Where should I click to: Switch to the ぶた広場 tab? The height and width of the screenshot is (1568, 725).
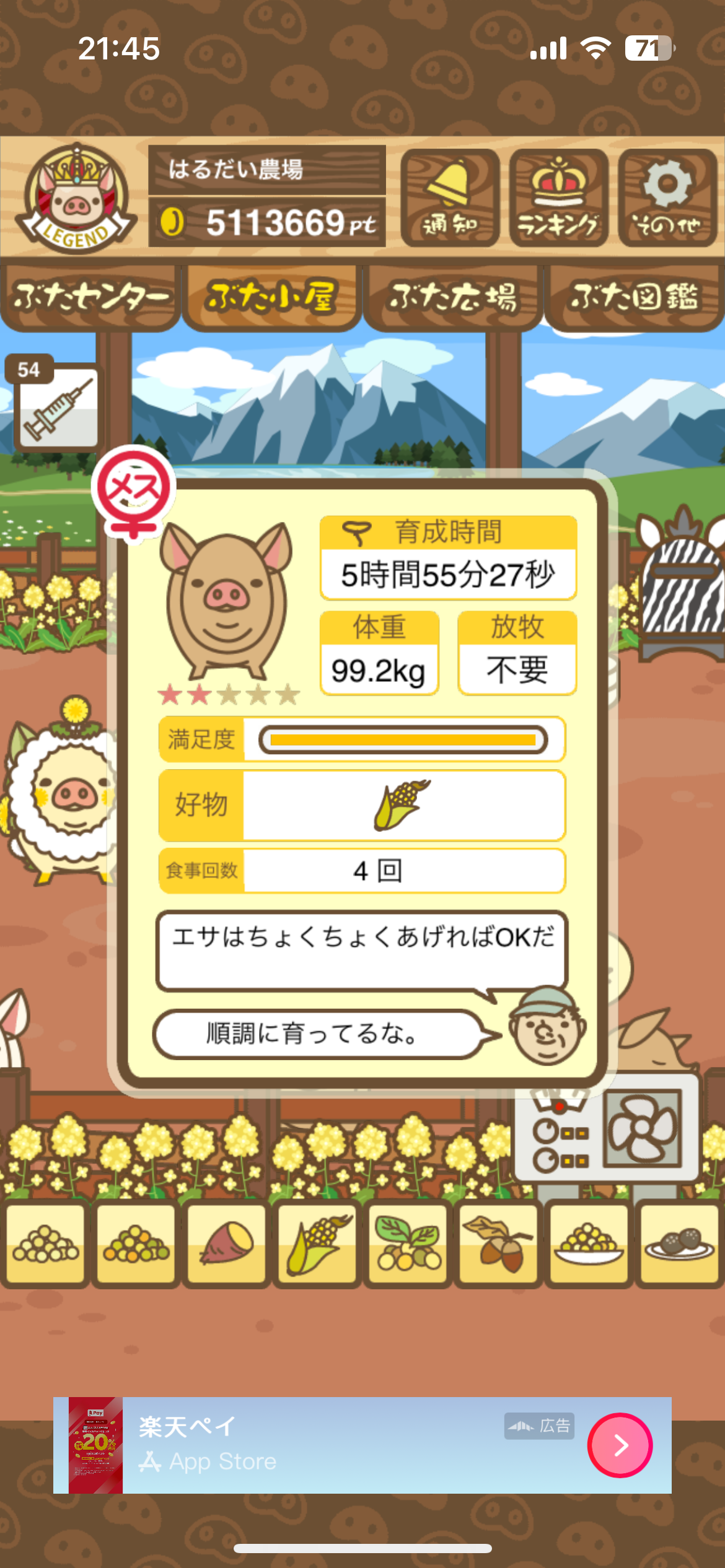452,297
